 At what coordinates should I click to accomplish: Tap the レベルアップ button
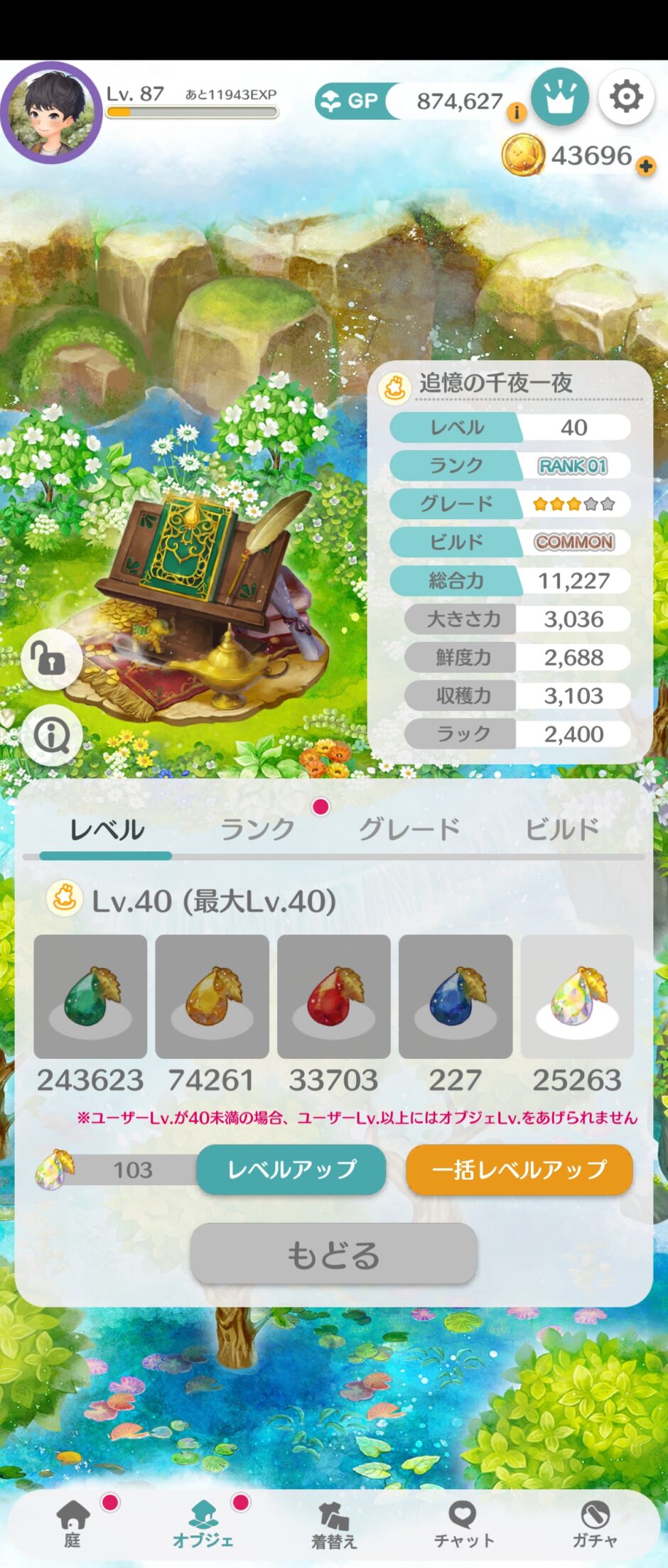[x=291, y=1169]
